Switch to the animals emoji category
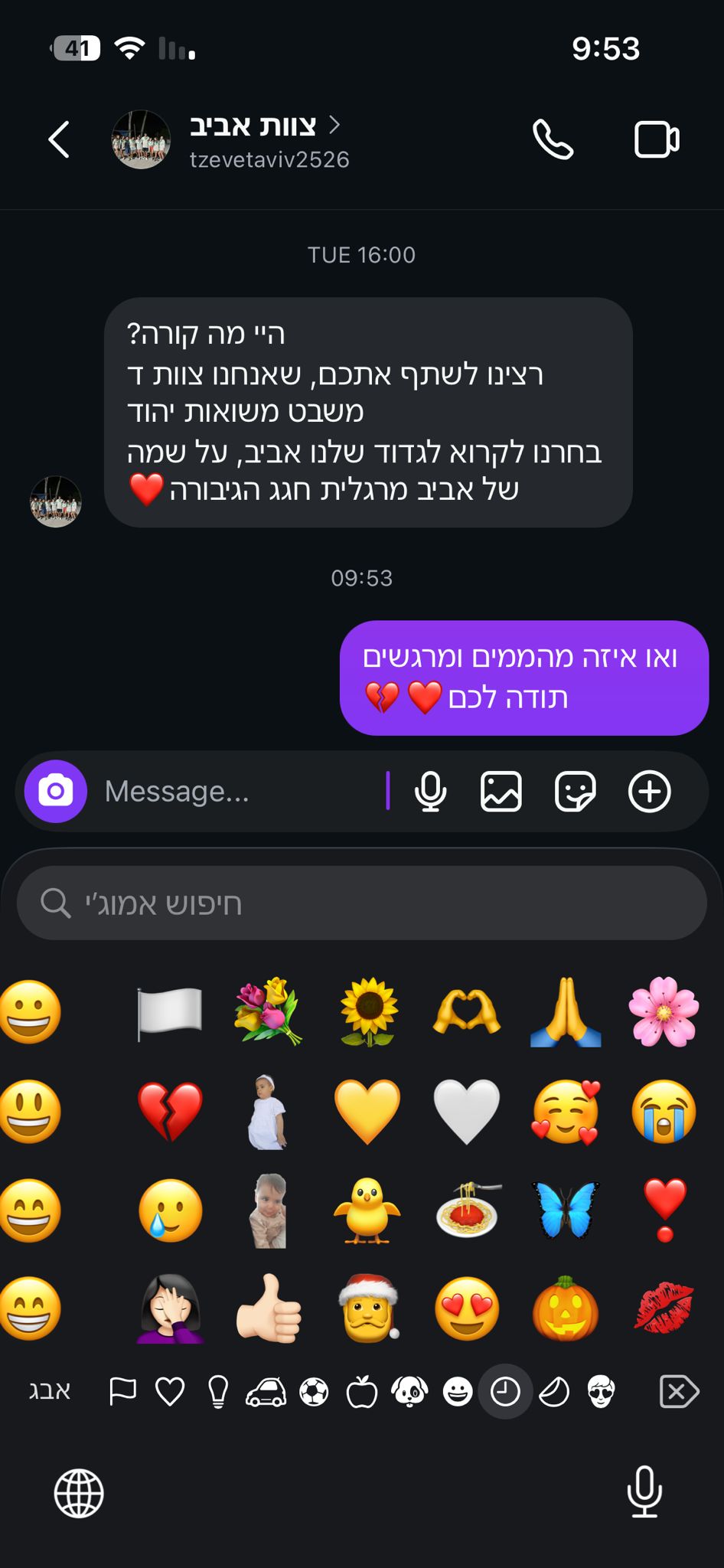Image resolution: width=724 pixels, height=1568 pixels. click(x=409, y=1391)
